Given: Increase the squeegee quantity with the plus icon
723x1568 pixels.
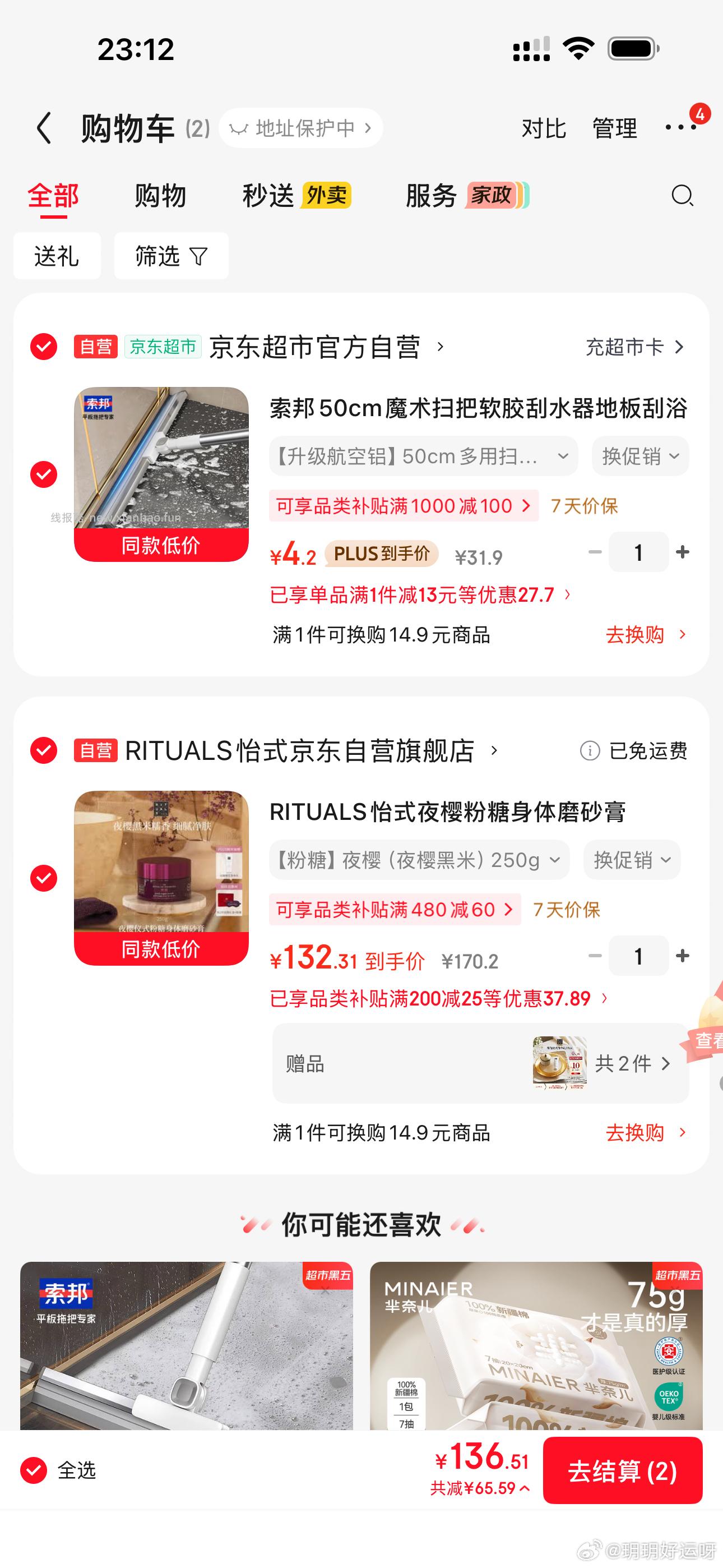Looking at the screenshot, I should (682, 552).
